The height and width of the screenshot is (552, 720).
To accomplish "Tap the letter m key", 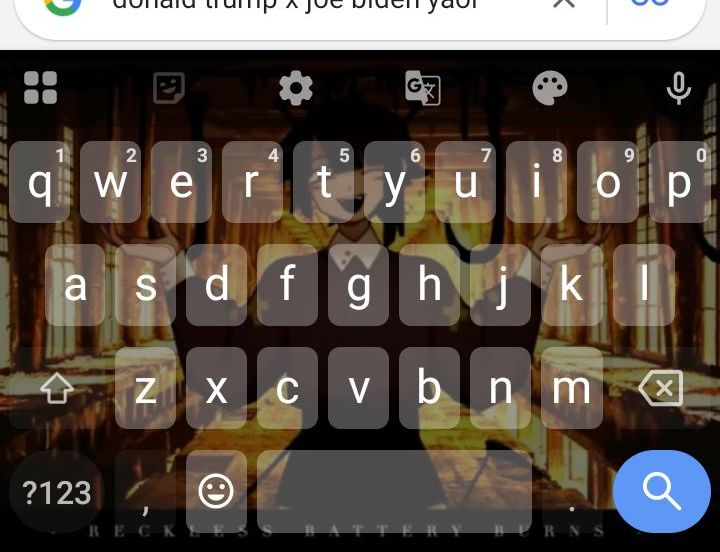I will [572, 388].
